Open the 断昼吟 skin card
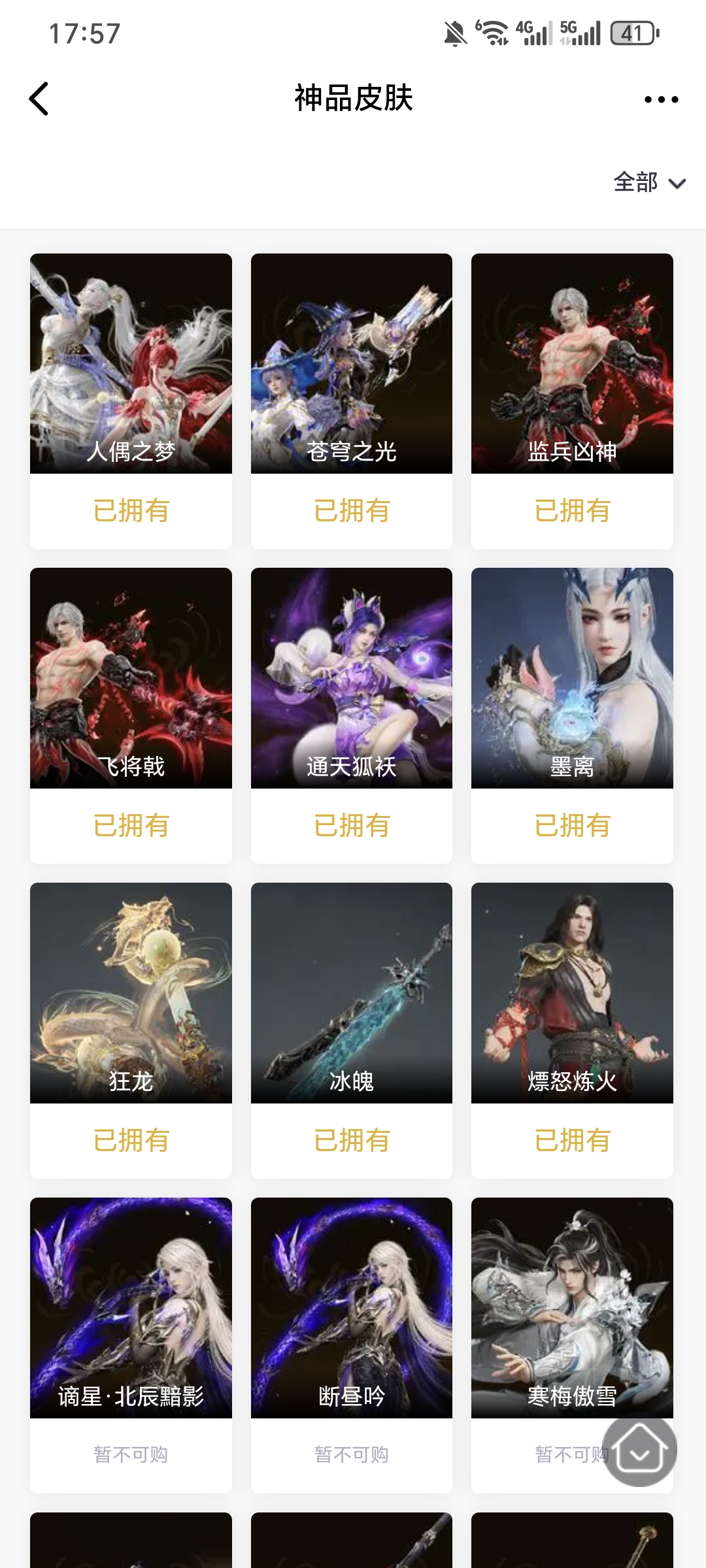The image size is (706, 1568). [x=351, y=1308]
